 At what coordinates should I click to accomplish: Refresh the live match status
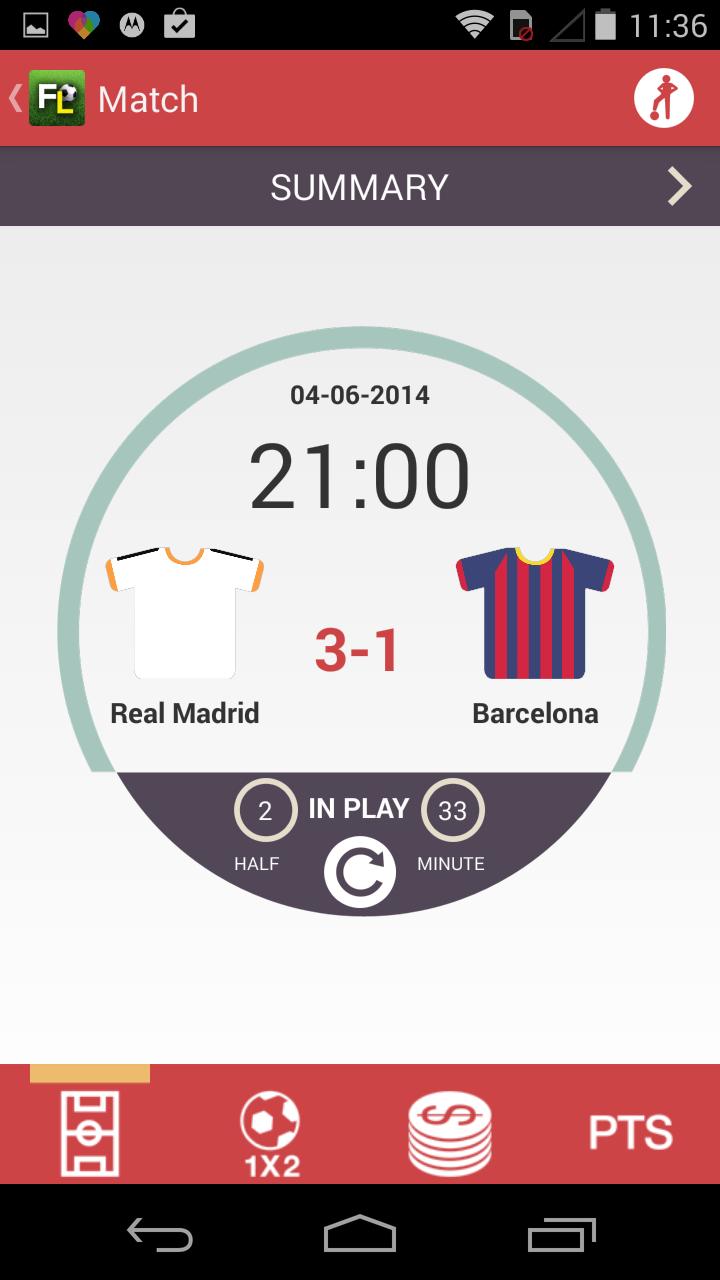tap(360, 872)
